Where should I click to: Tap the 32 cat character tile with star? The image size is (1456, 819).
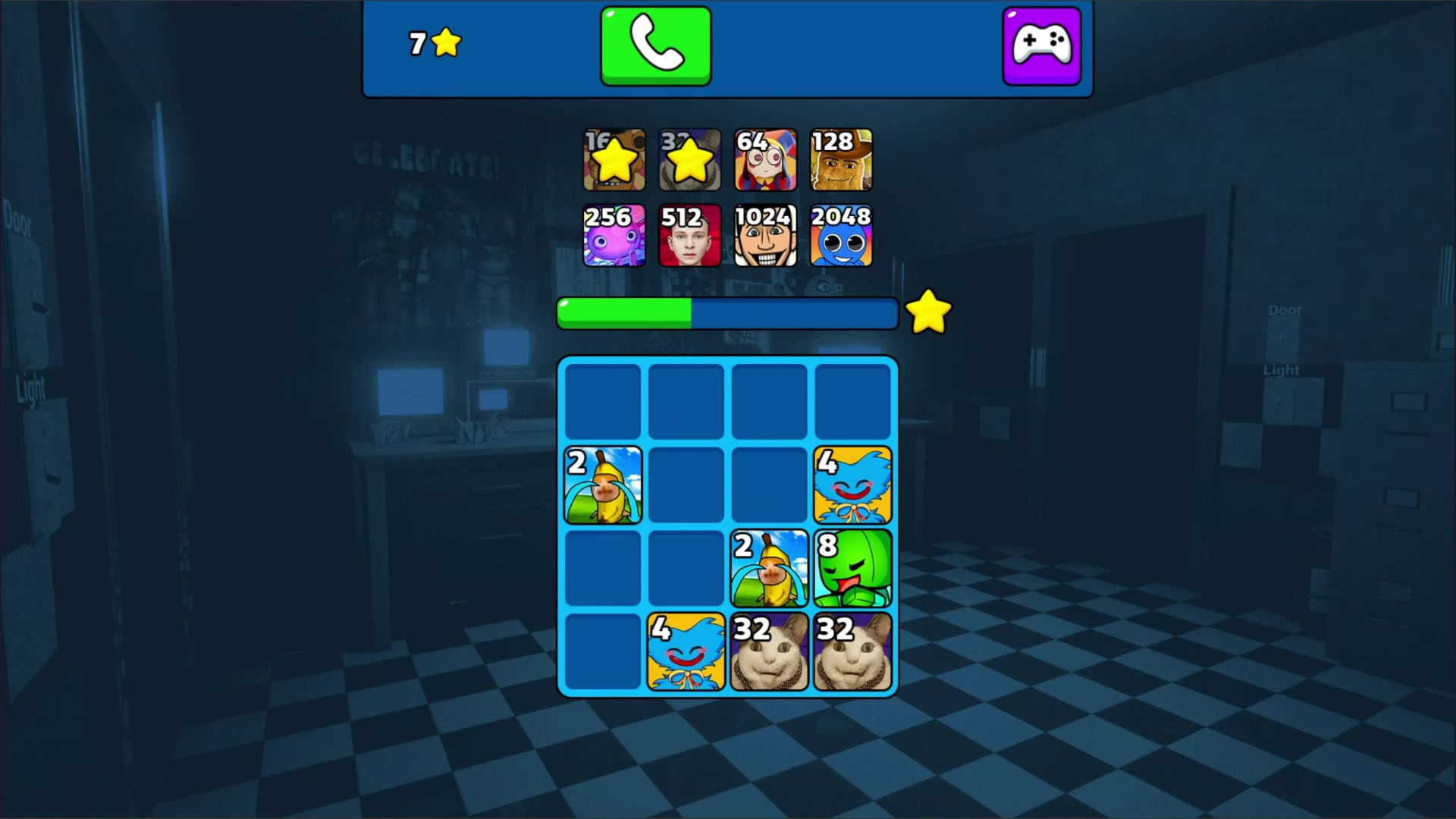point(689,159)
